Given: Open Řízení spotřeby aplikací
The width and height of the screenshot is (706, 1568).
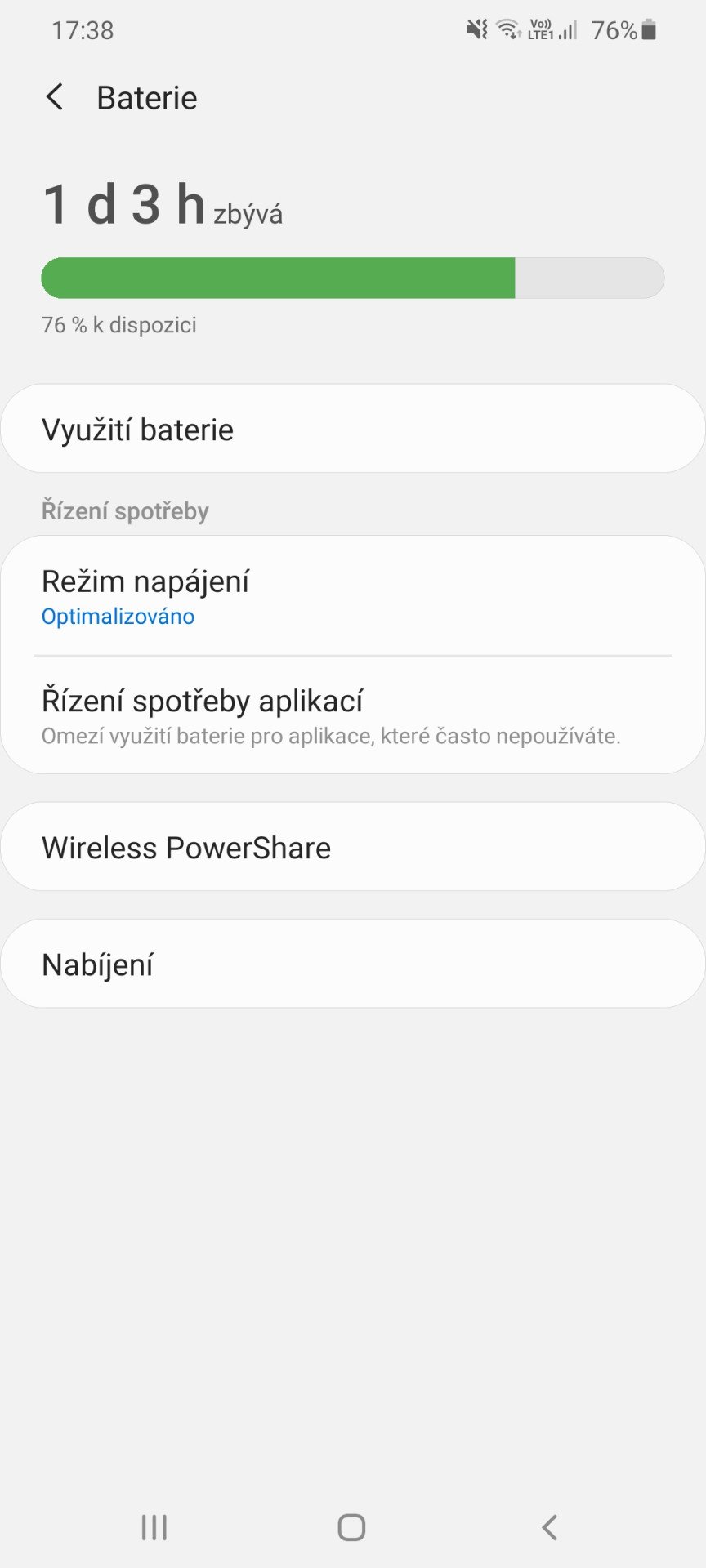Looking at the screenshot, I should click(x=353, y=715).
